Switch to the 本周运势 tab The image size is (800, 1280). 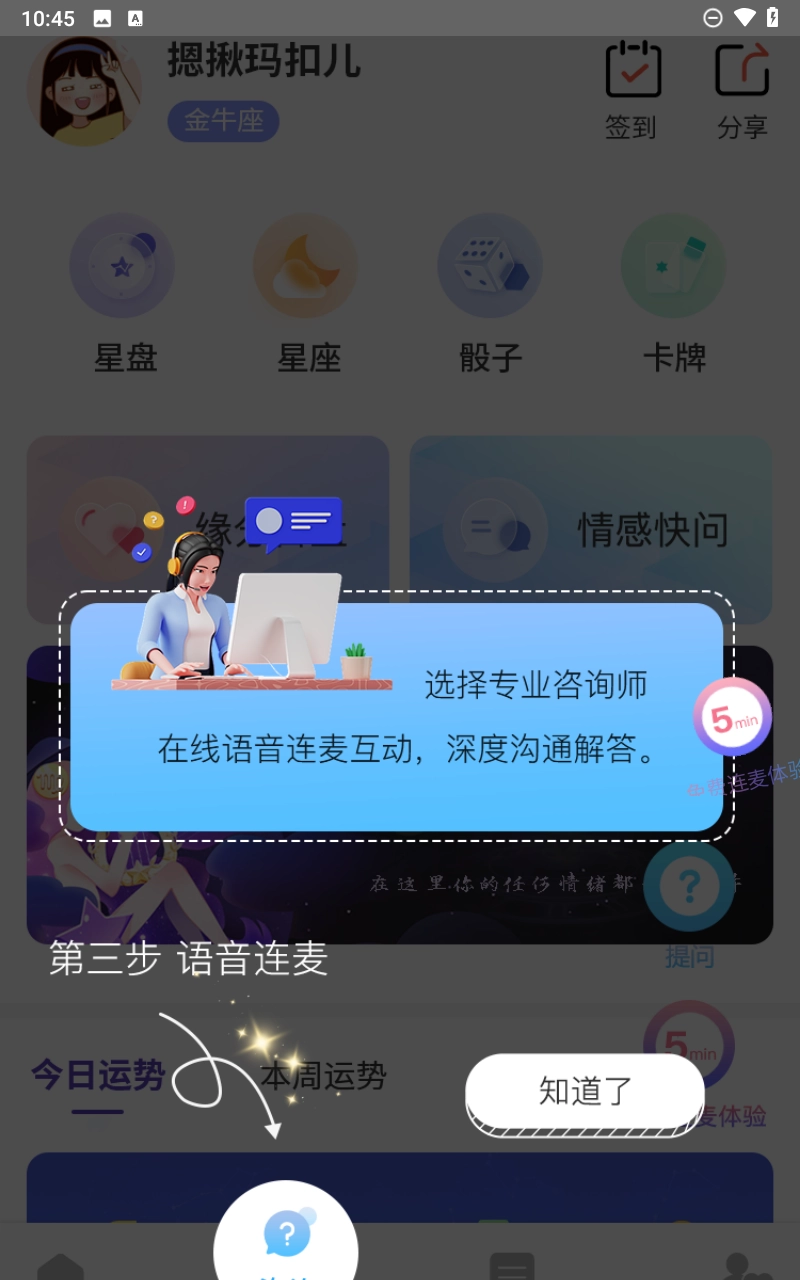322,1078
